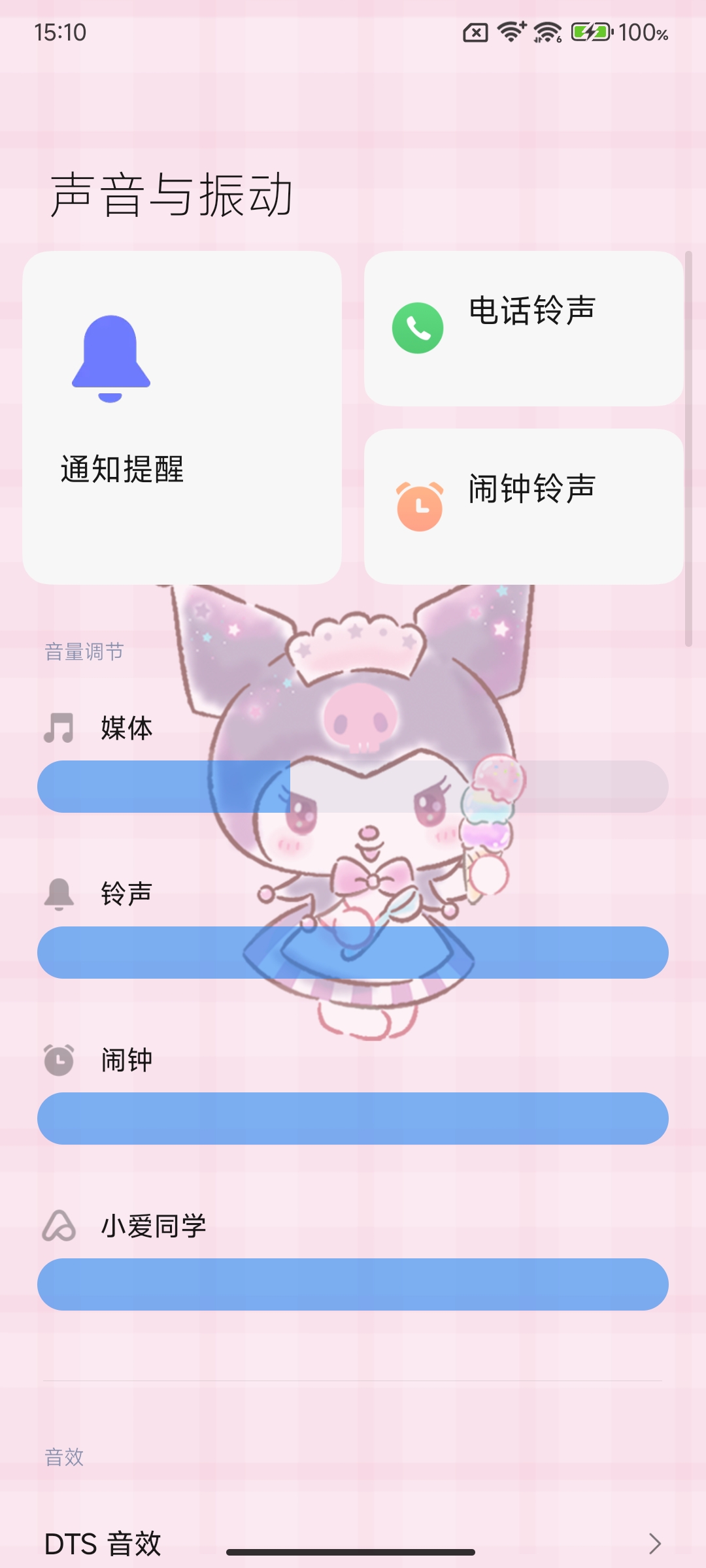The width and height of the screenshot is (706, 1568).
Task: Open 闹钟铃声 alarm ringtone settings
Action: 524,506
